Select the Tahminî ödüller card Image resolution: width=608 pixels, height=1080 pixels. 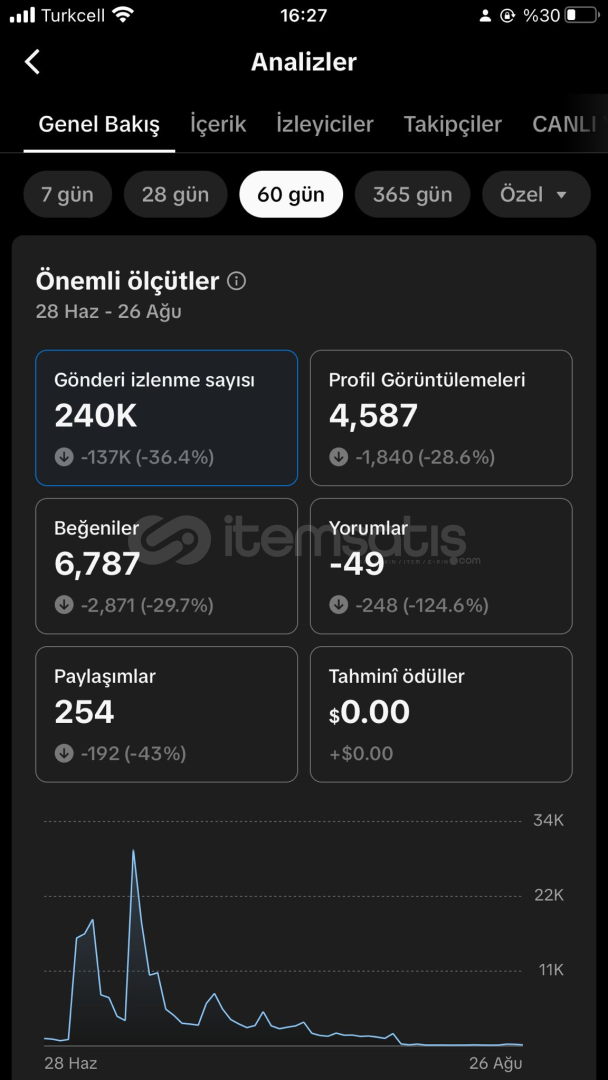(441, 714)
